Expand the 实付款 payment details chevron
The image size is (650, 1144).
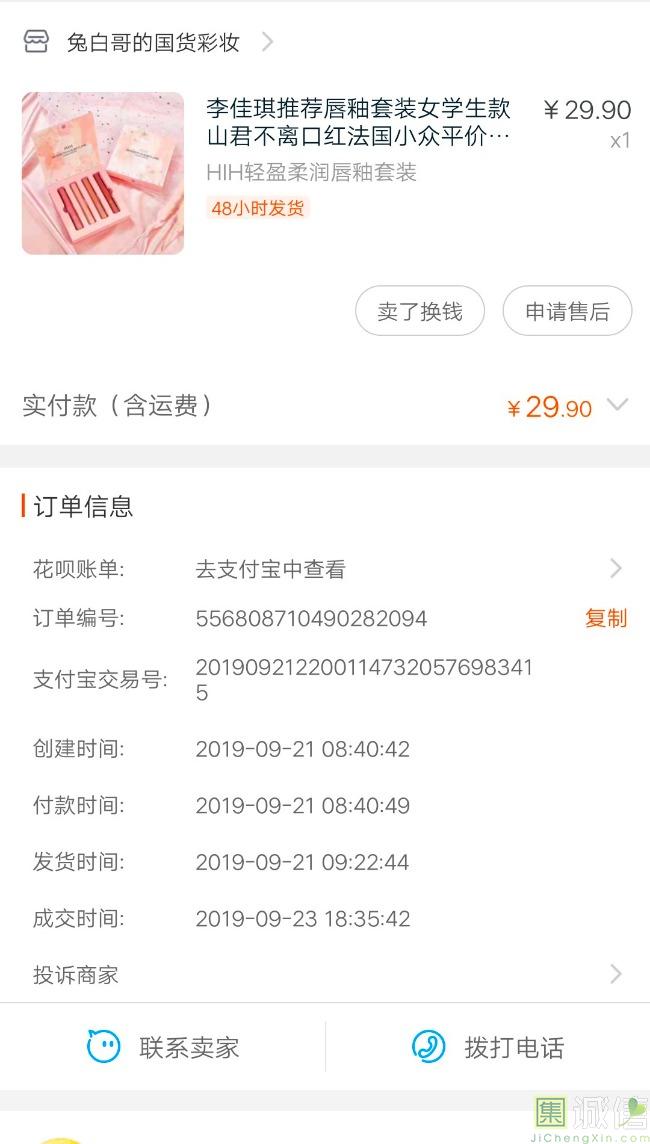click(617, 405)
